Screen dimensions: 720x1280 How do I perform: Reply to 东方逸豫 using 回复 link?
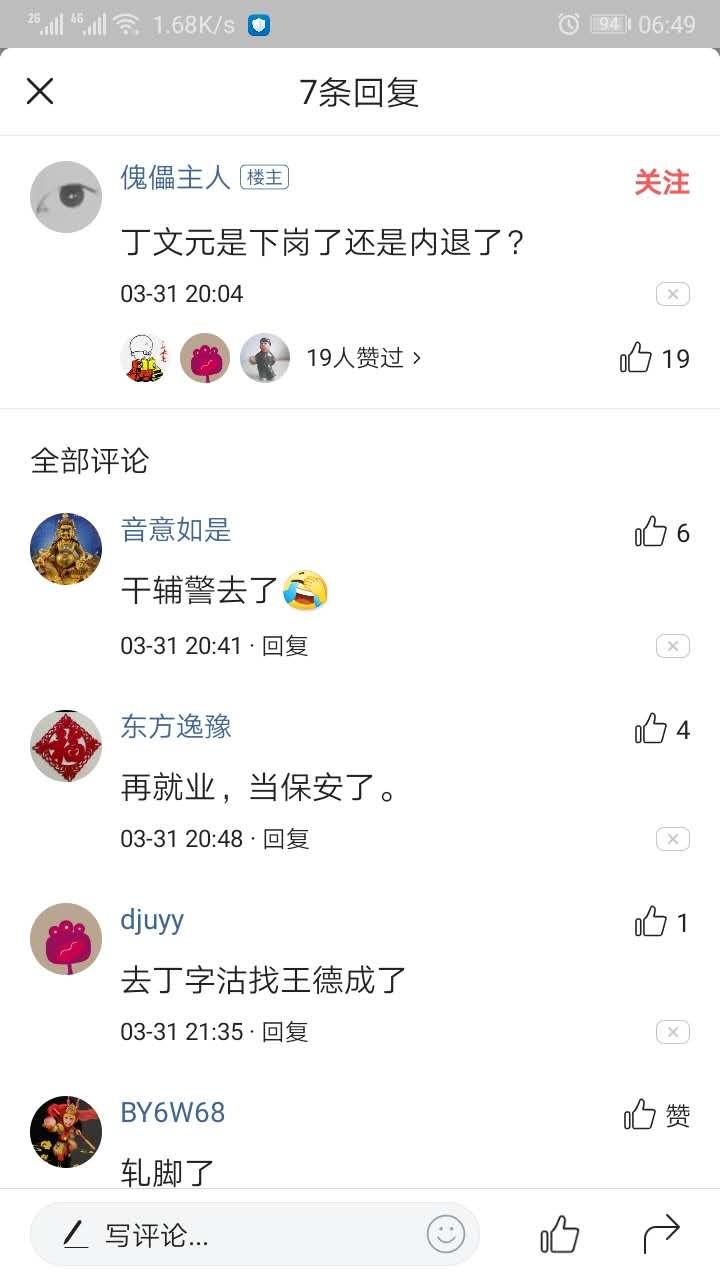287,838
